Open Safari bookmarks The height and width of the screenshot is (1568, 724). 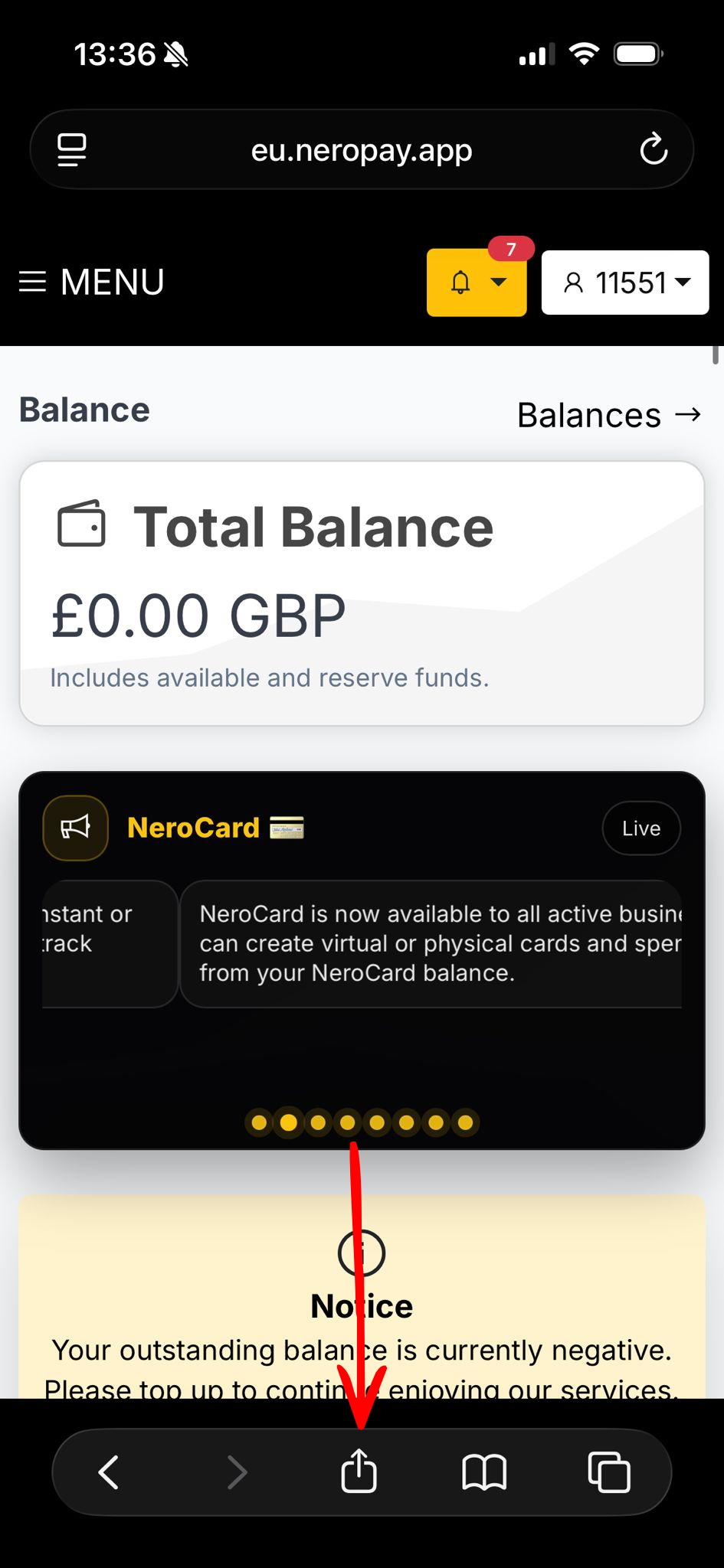click(x=484, y=1472)
